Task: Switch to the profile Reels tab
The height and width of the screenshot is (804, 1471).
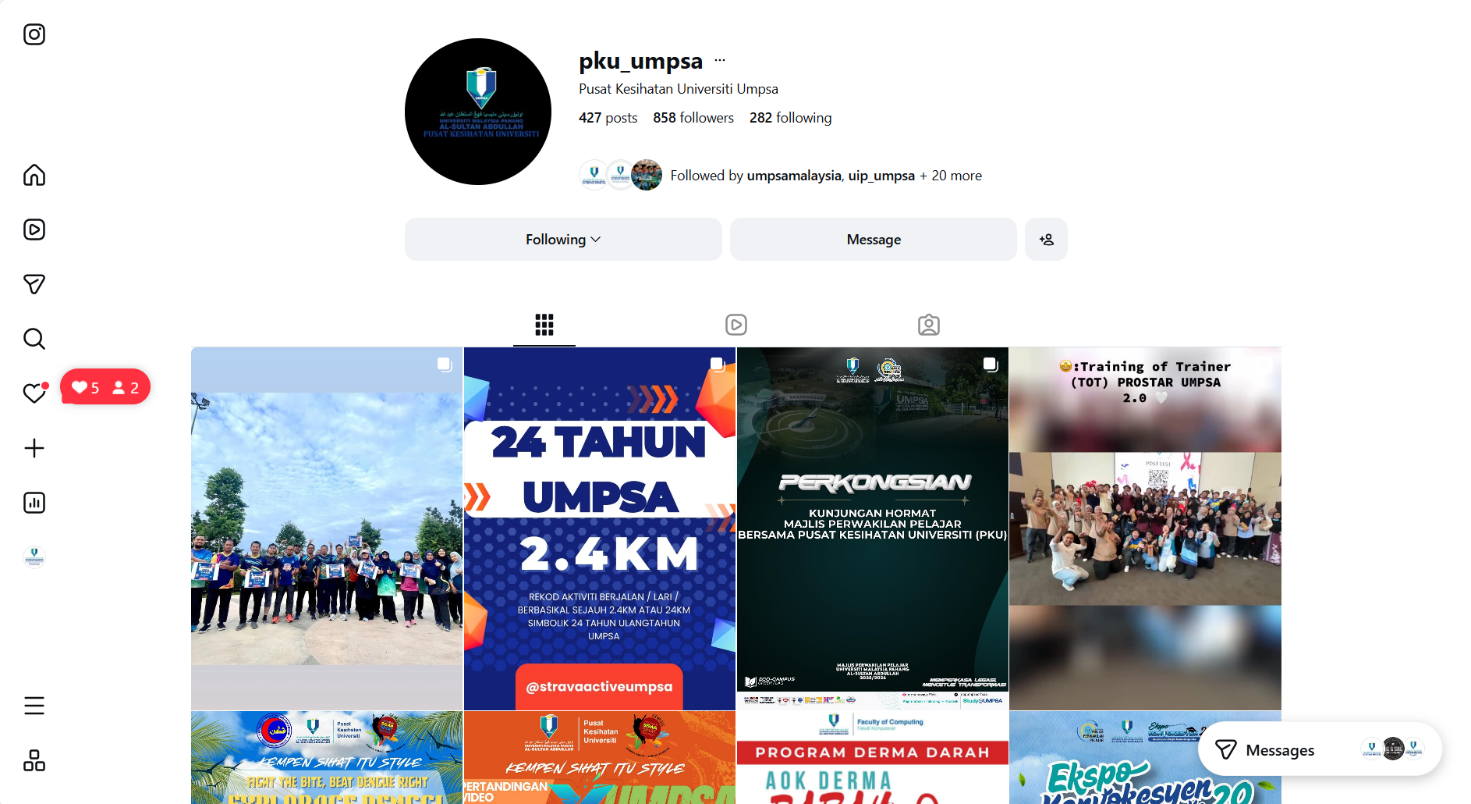Action: [x=736, y=325]
